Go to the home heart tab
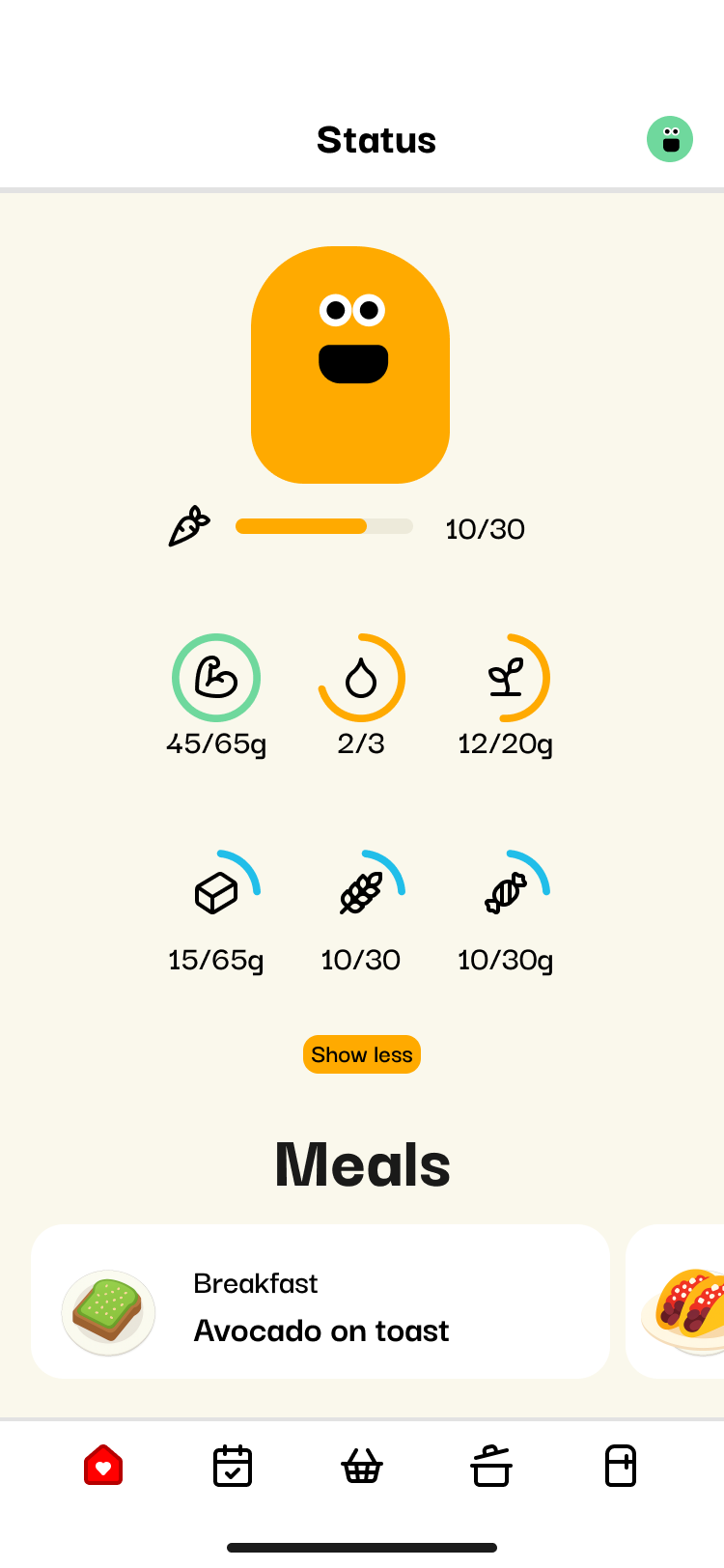 (103, 1466)
